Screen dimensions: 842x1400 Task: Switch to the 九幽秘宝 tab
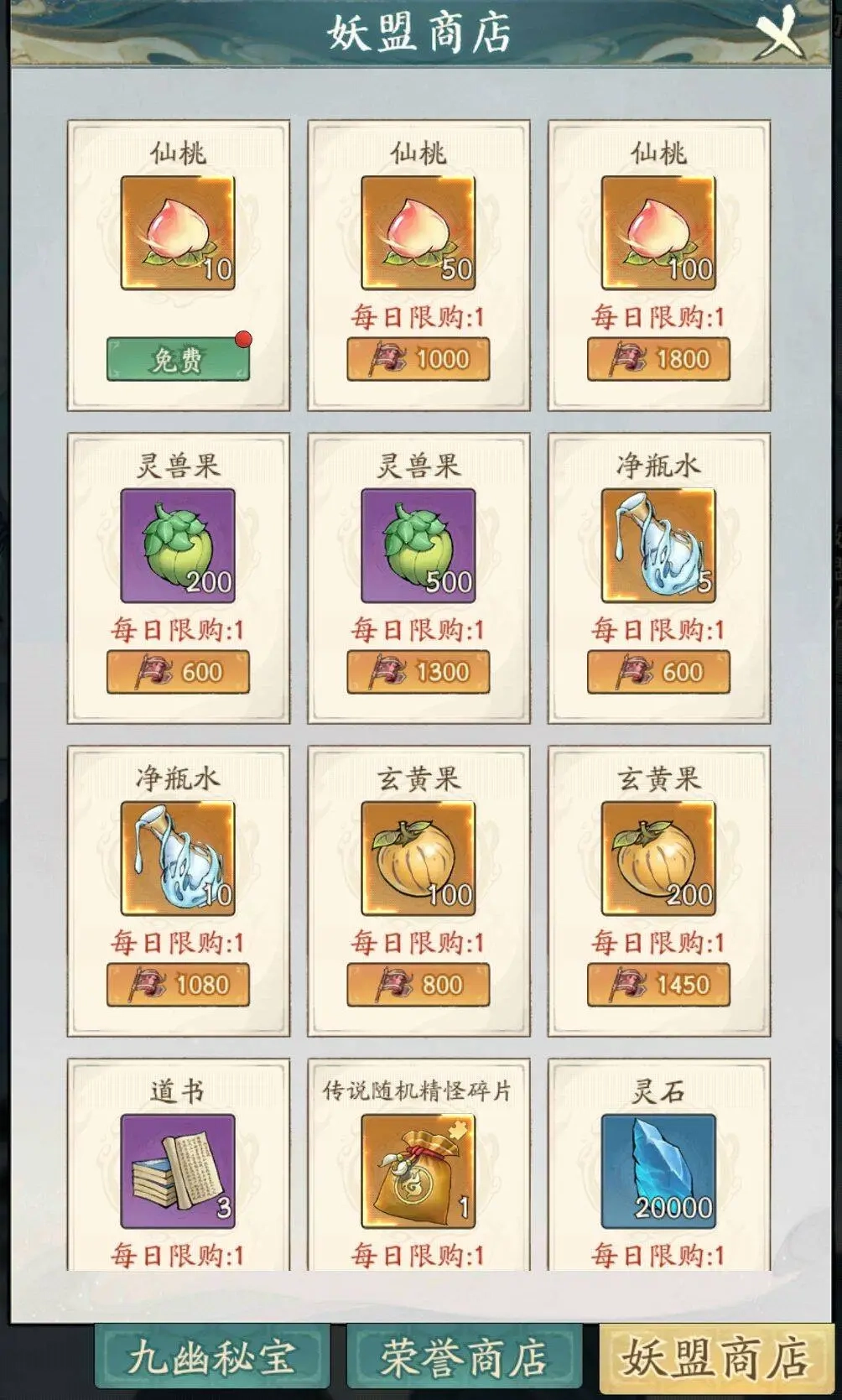click(211, 1358)
